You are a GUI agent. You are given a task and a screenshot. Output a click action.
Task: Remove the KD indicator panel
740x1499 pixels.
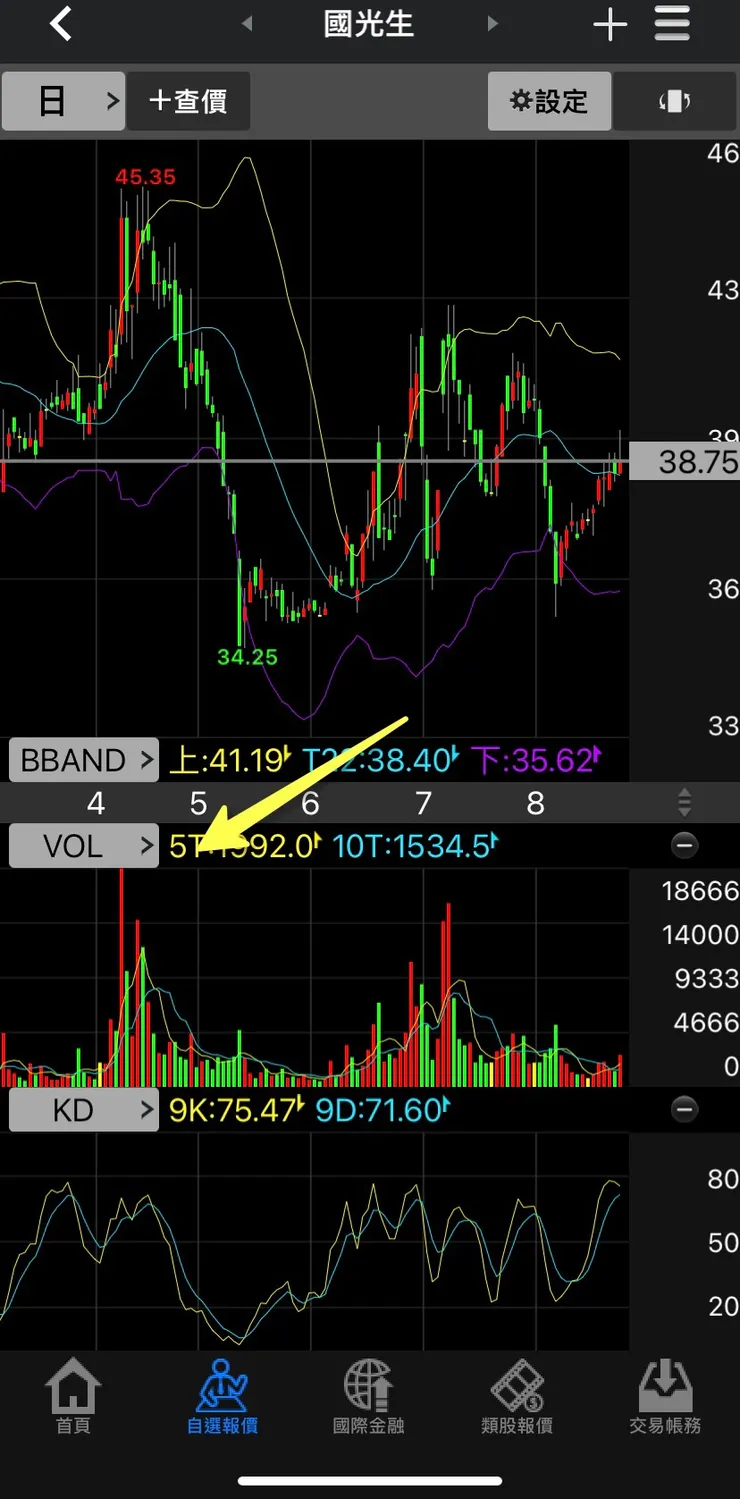tap(684, 1109)
